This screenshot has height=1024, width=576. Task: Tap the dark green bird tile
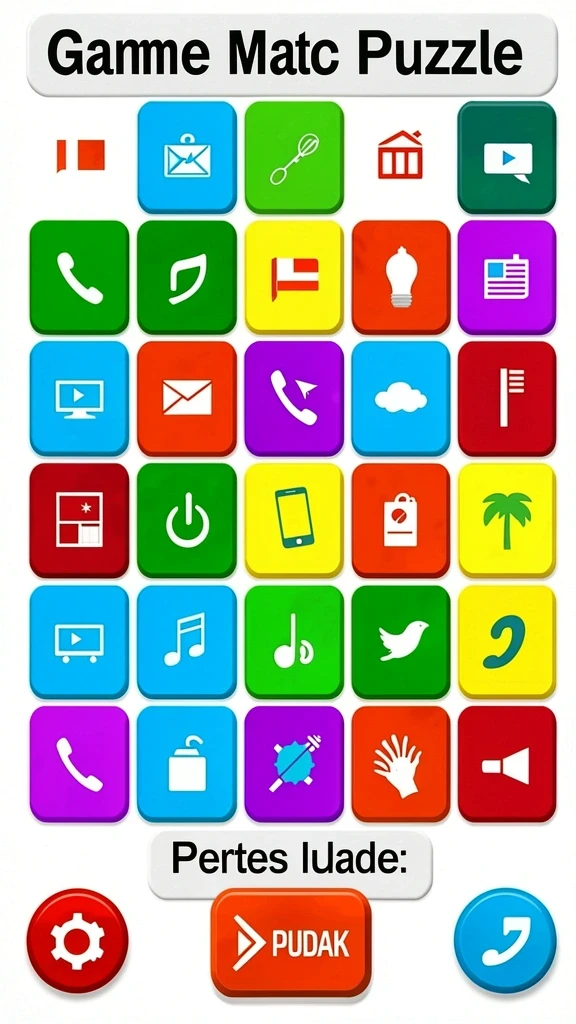[x=401, y=642]
